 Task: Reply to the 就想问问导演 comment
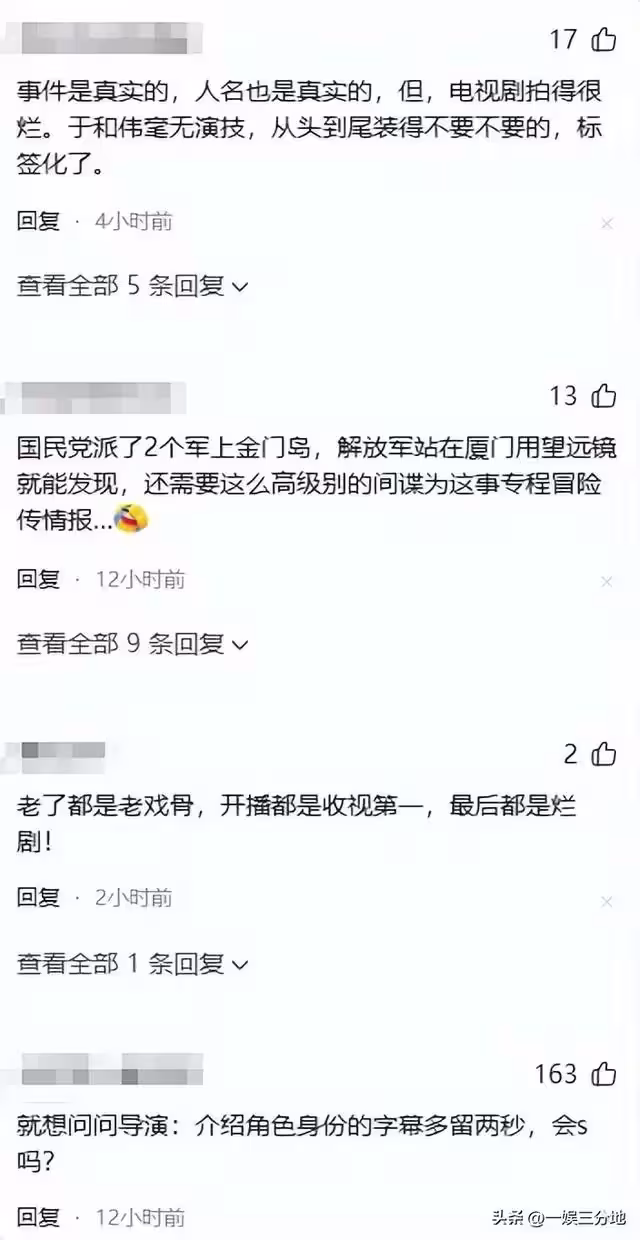click(x=38, y=1217)
